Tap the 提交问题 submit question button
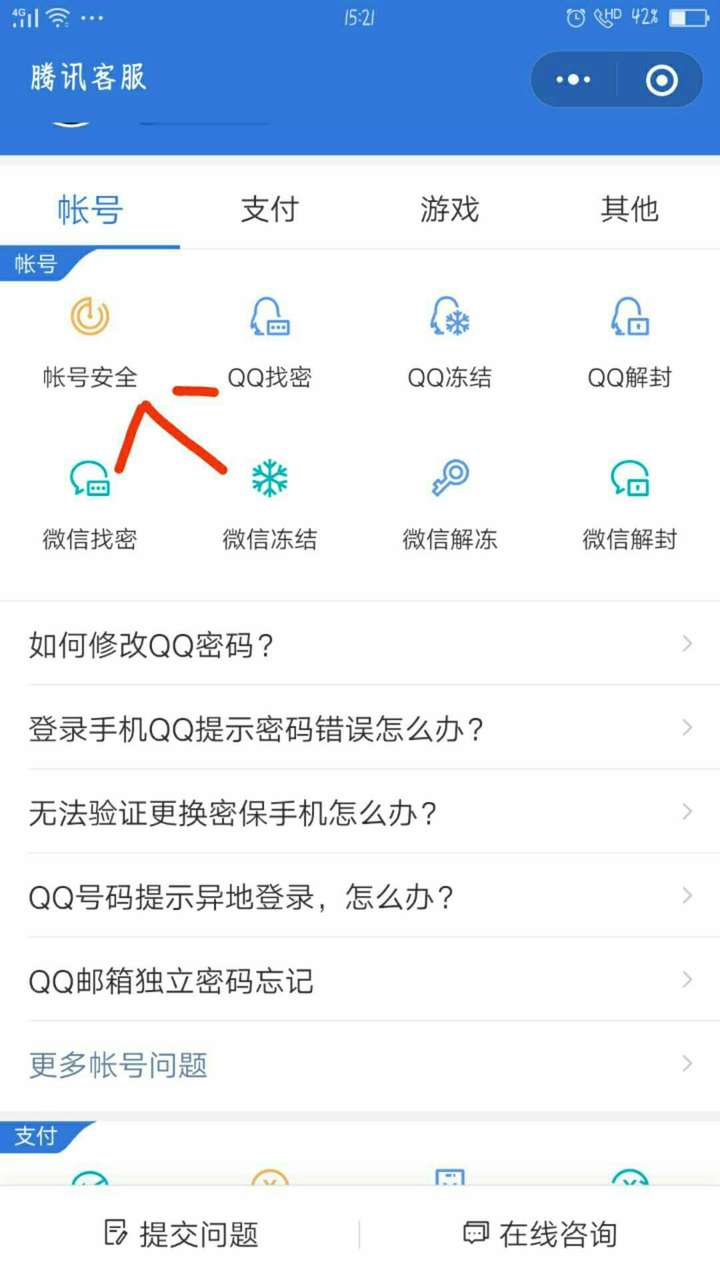This screenshot has height=1280, width=720. (180, 1233)
